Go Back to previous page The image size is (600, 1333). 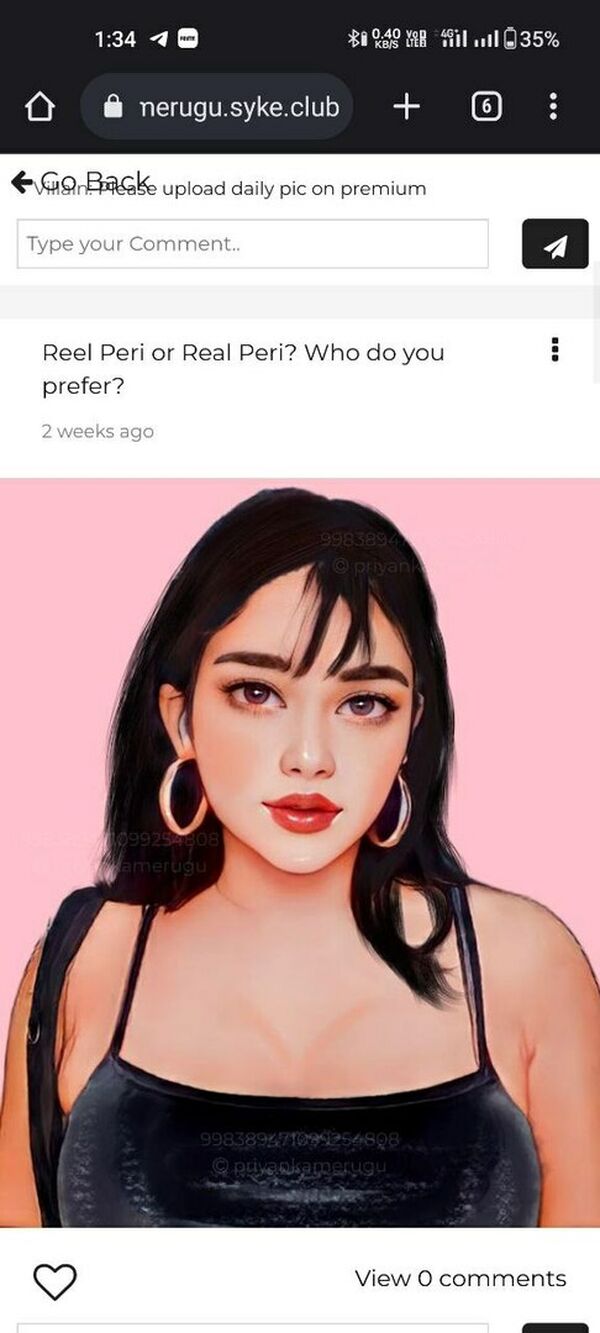point(82,182)
